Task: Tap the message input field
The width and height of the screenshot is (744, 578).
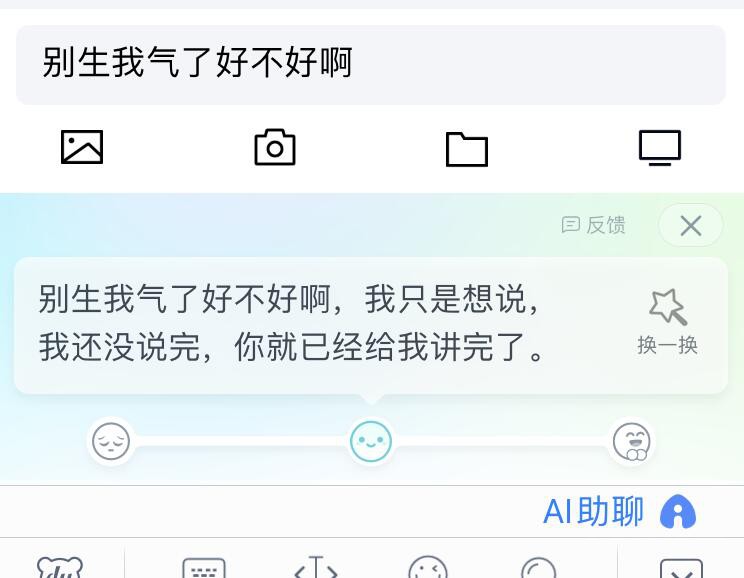Action: (x=370, y=63)
